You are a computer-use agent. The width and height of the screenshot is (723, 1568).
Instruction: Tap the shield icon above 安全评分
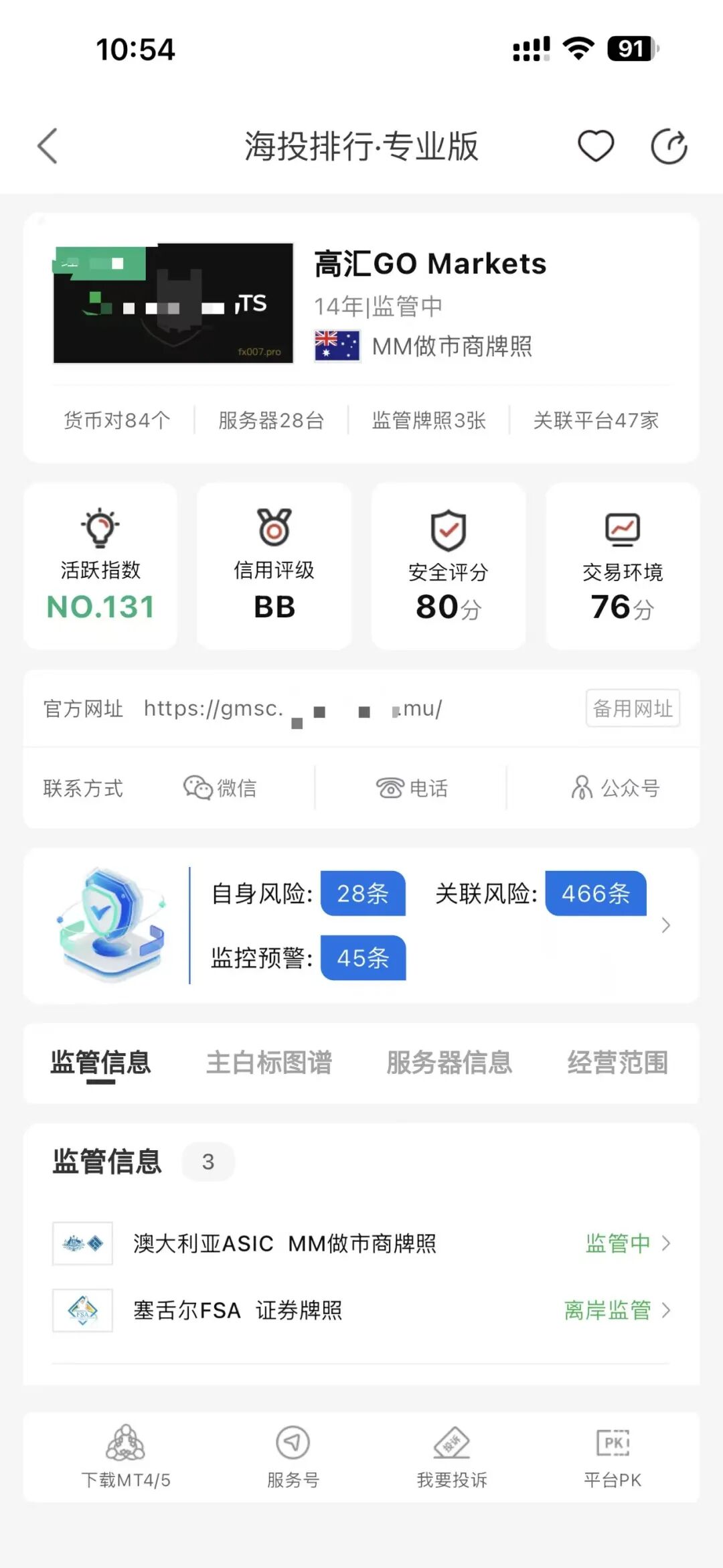point(447,530)
